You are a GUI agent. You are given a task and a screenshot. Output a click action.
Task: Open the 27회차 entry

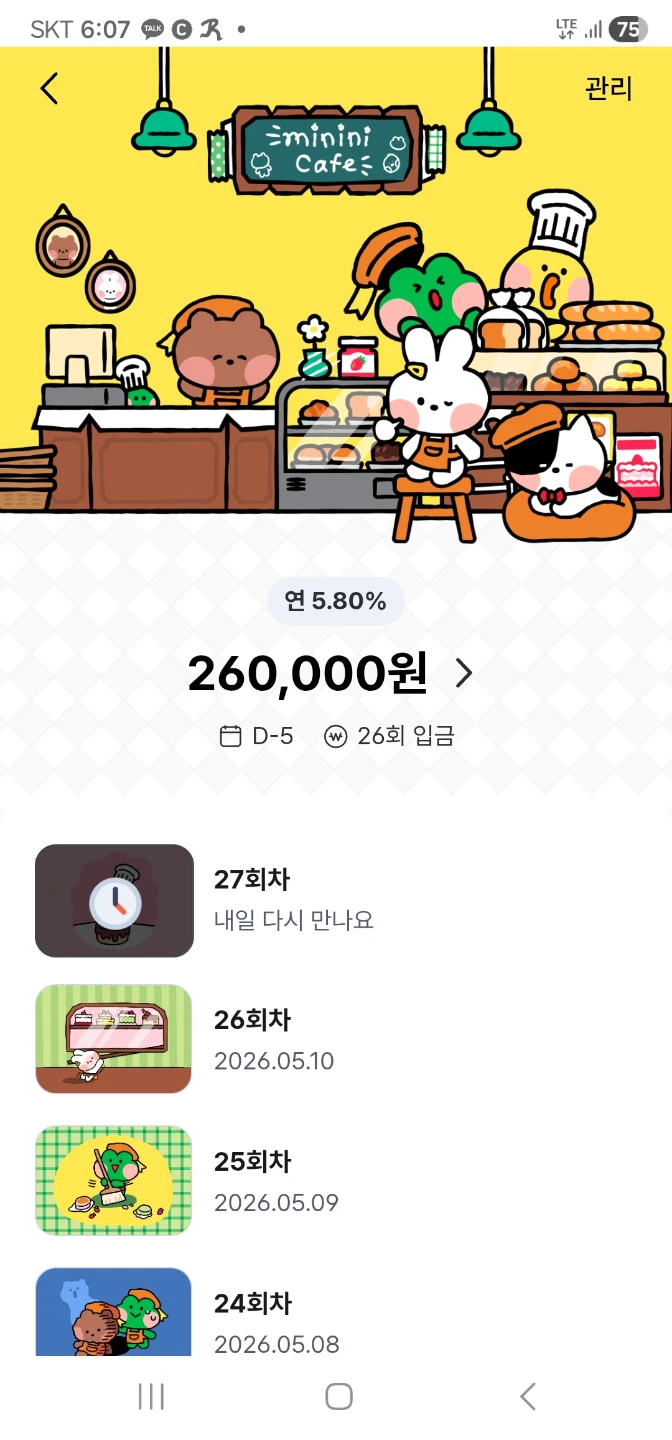[336, 900]
